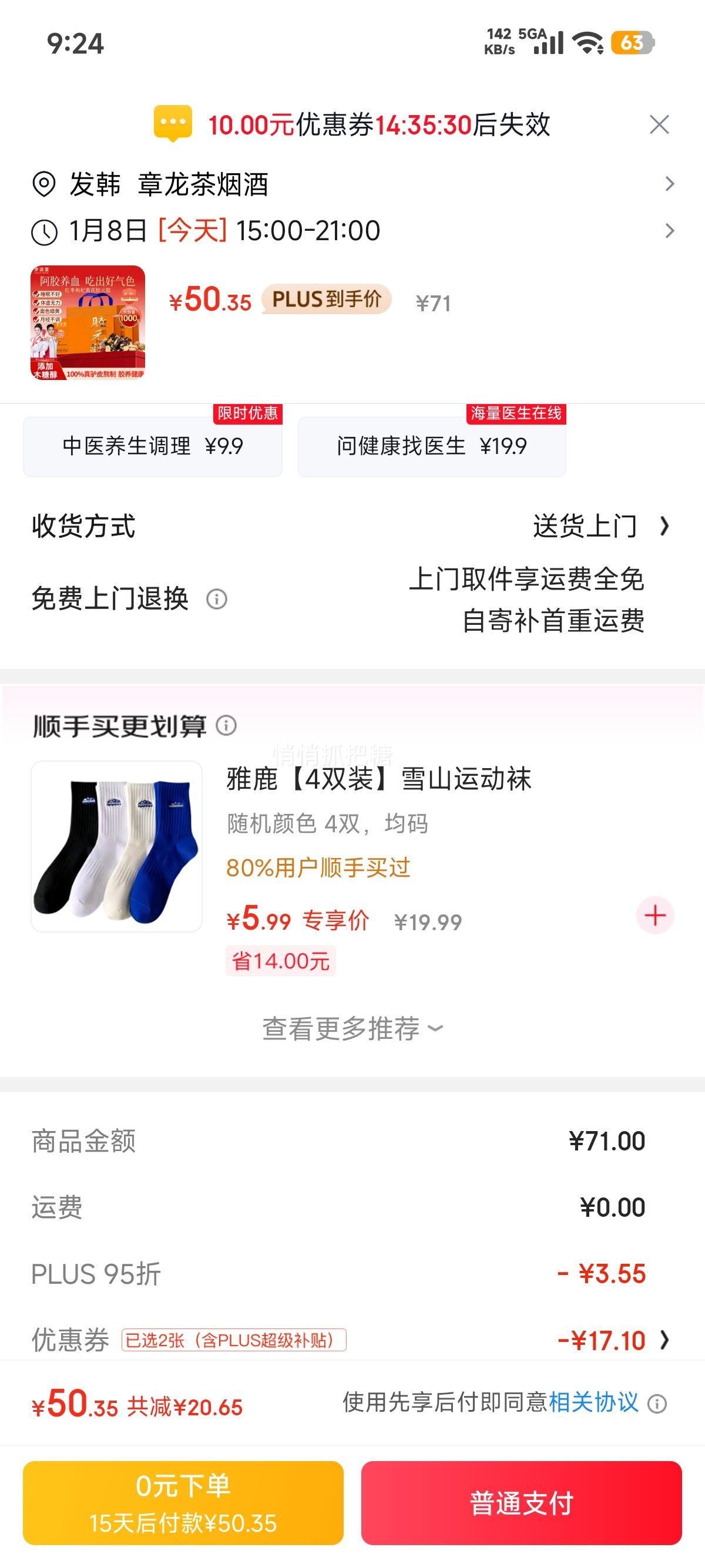Select 中医养生调理 ¥9.9 service
Screen dimensions: 705x1568
click(152, 446)
